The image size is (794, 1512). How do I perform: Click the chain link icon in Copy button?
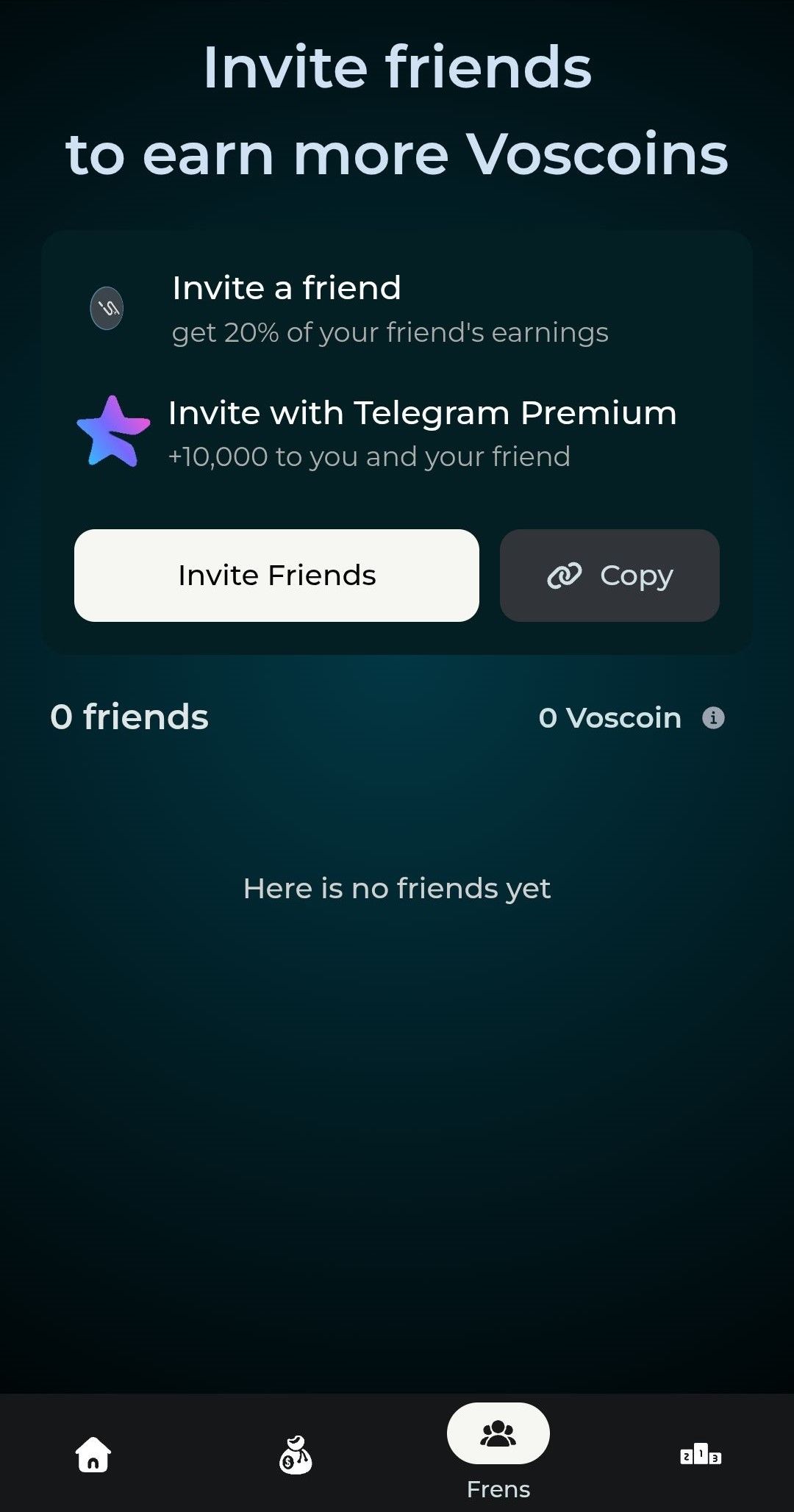[565, 576]
